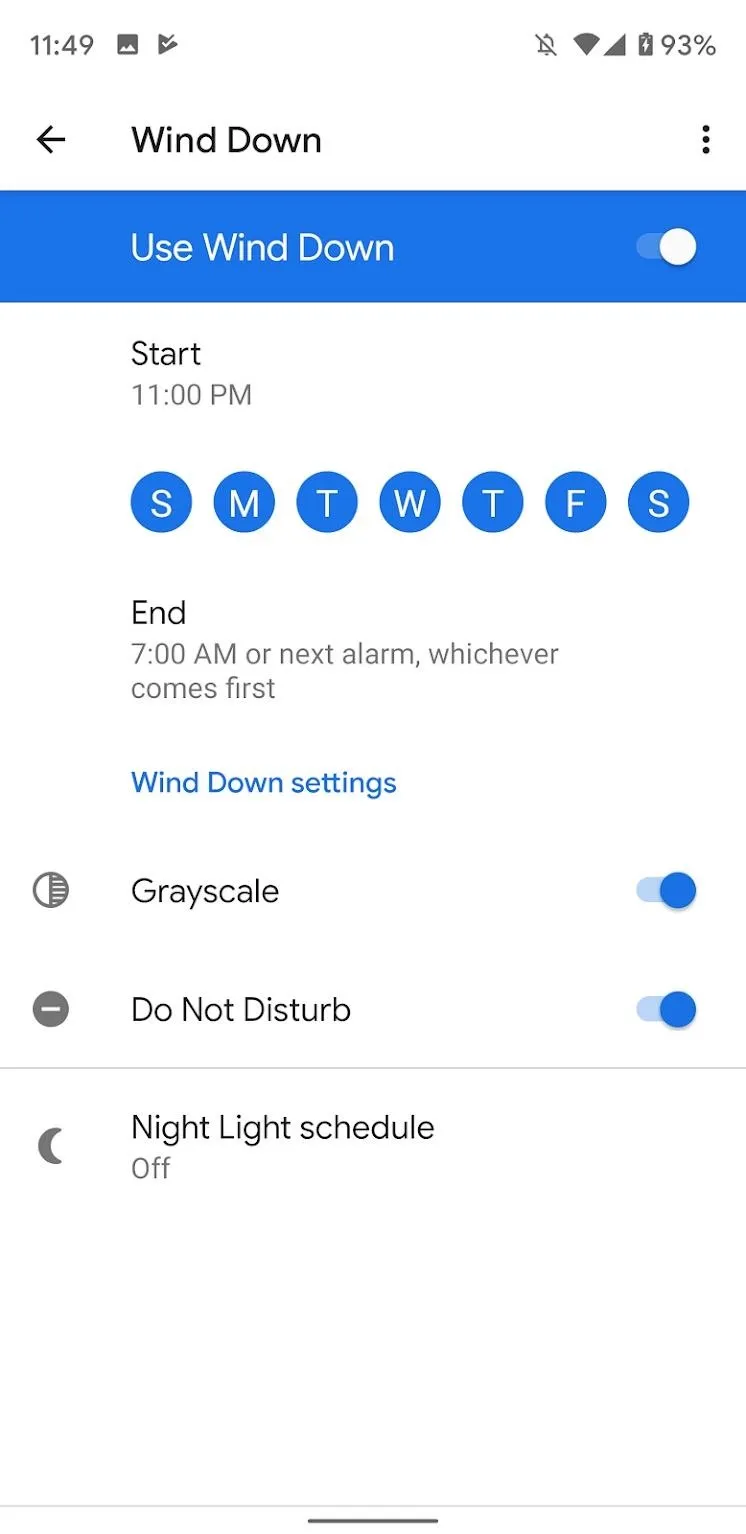Screen dimensions: 746x1534
Task: Open Night Light schedule settings
Action: pos(373,1146)
